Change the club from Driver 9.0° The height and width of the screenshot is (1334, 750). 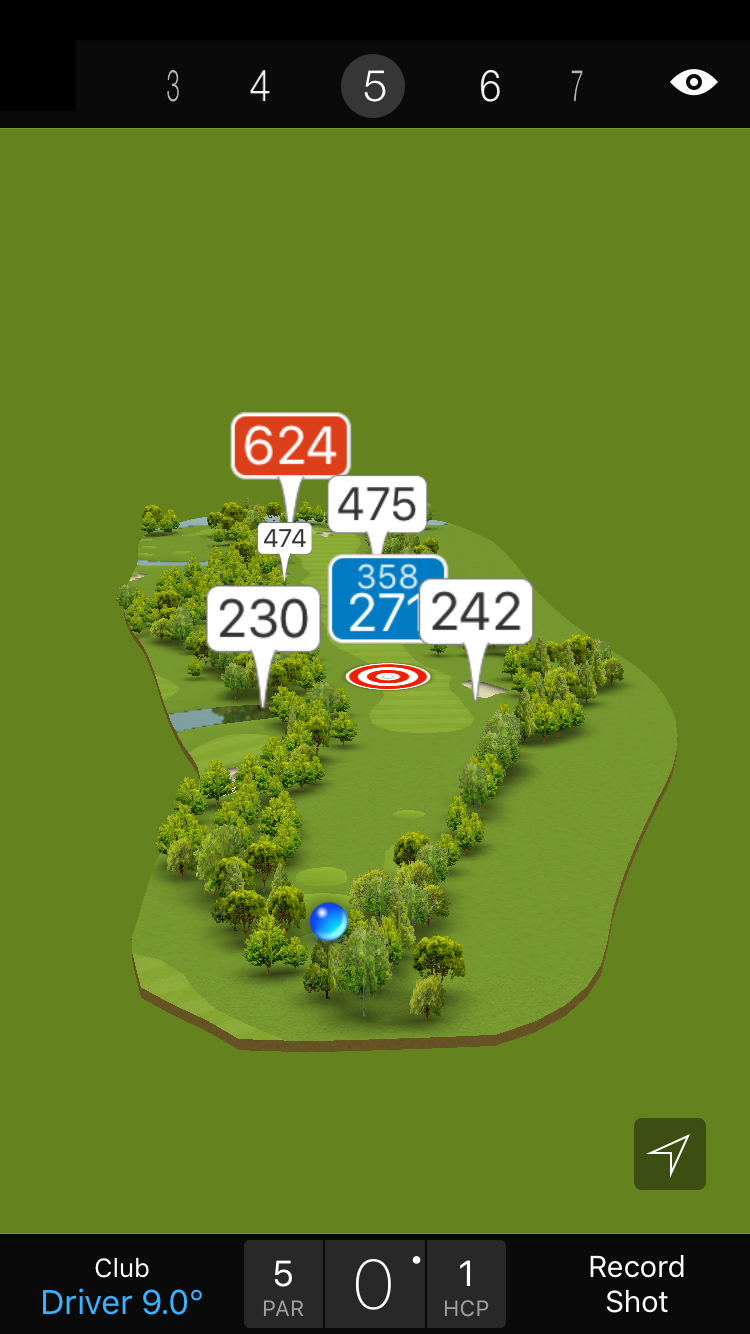coord(122,1286)
